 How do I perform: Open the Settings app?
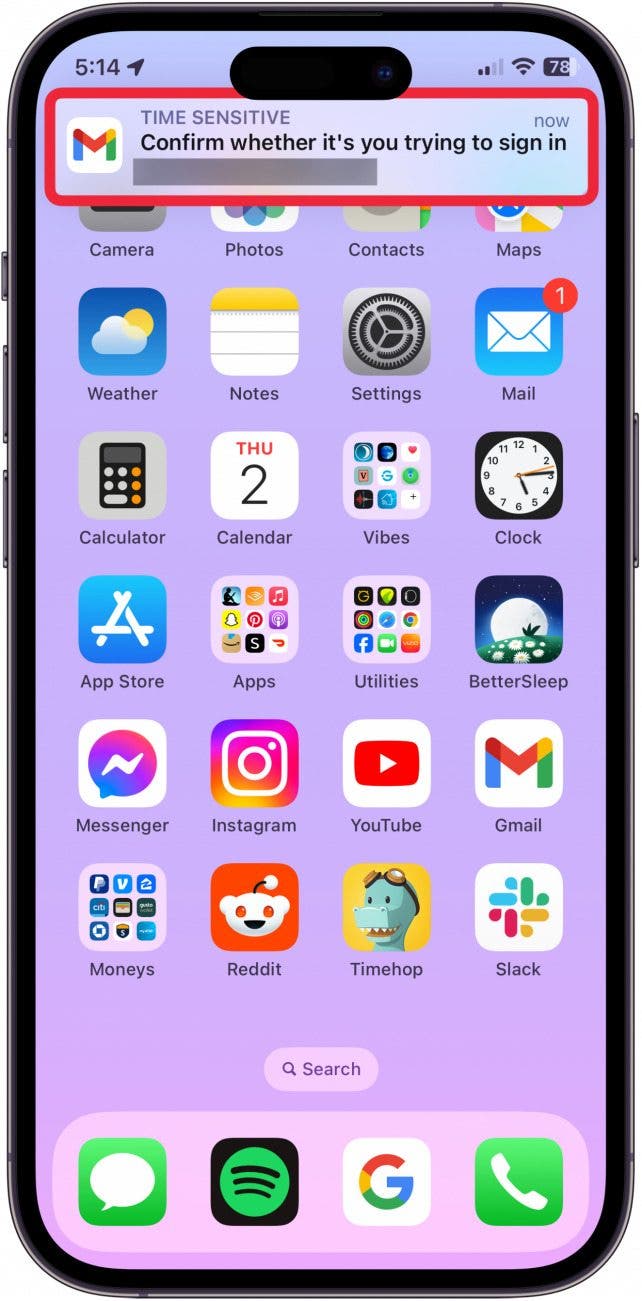pos(386,332)
